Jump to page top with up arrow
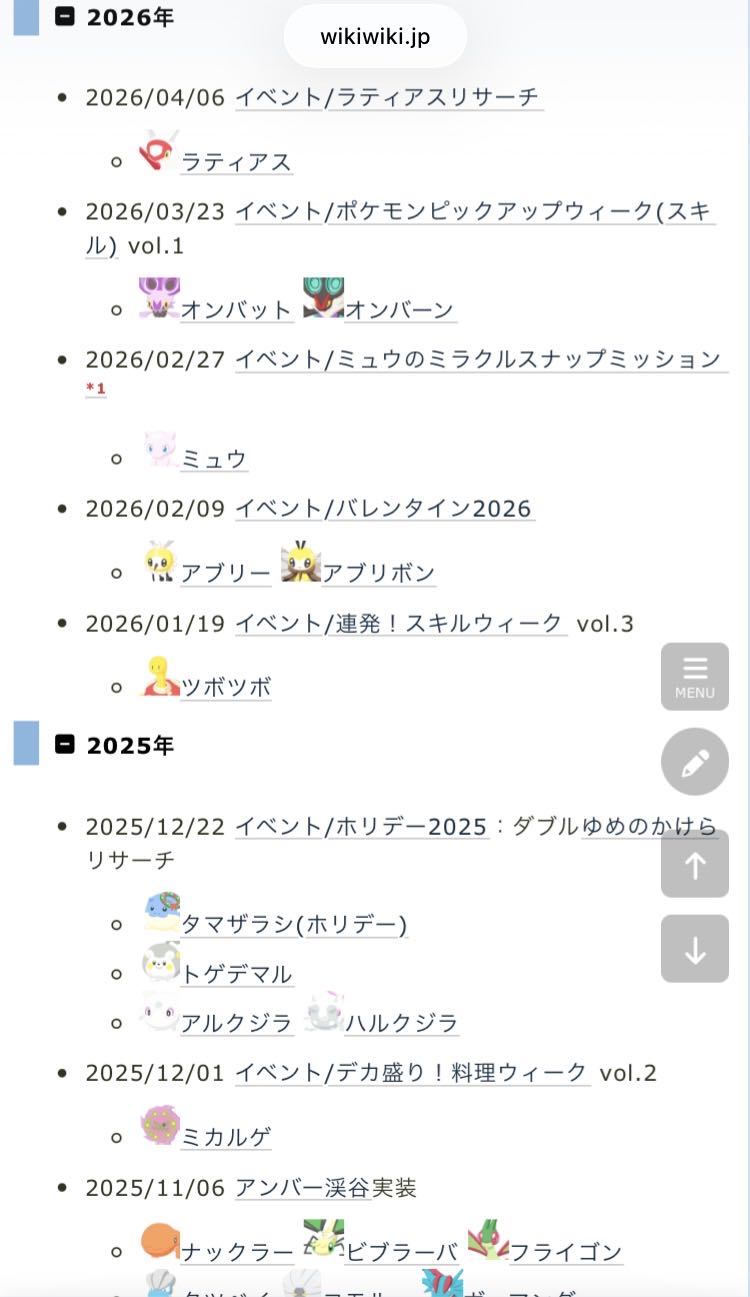The height and width of the screenshot is (1297, 750). tap(694, 864)
